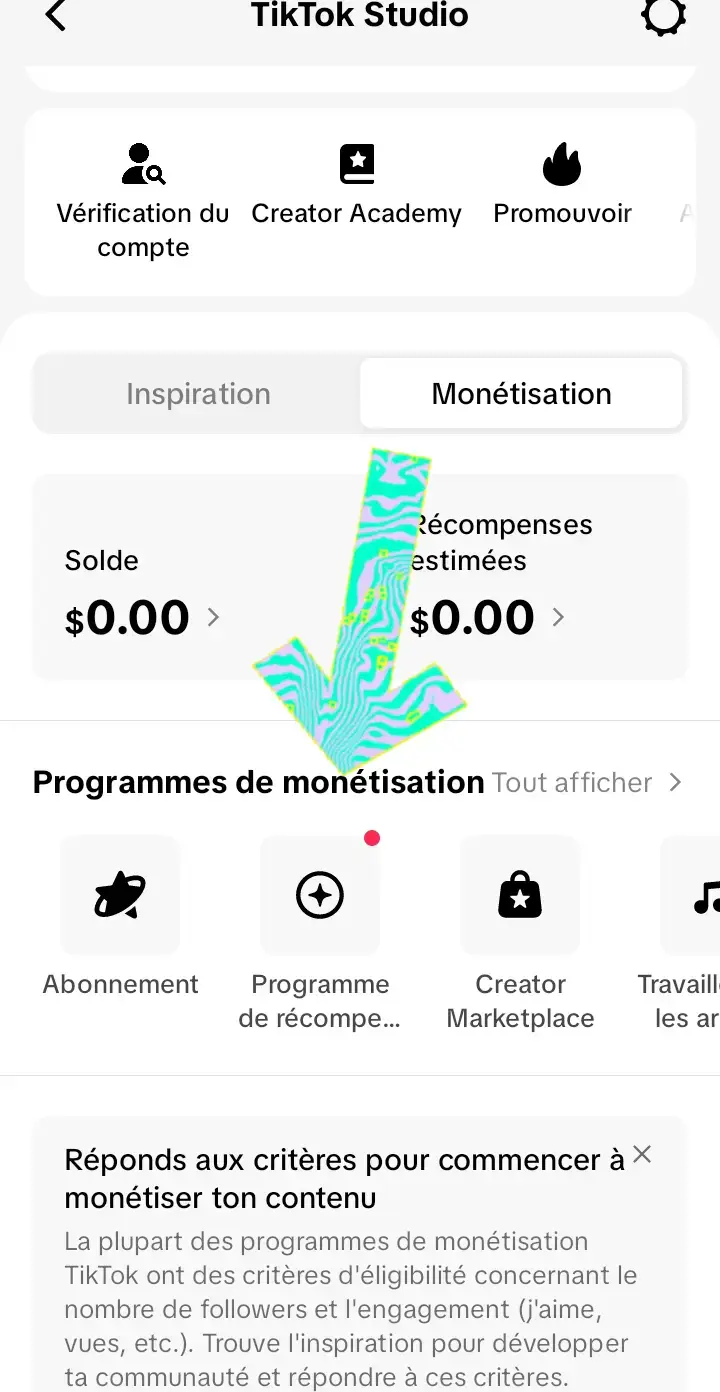Tap the estimated rewards $0.00 amount

(473, 617)
